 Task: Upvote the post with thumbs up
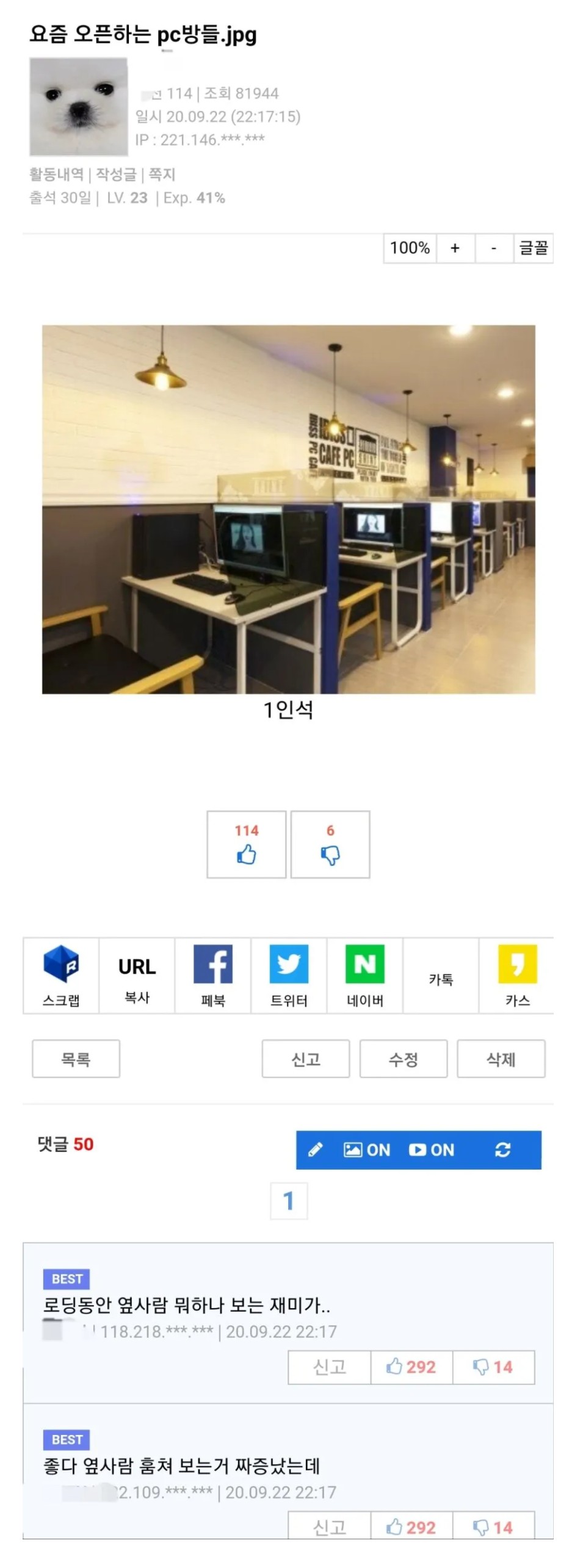tap(246, 844)
